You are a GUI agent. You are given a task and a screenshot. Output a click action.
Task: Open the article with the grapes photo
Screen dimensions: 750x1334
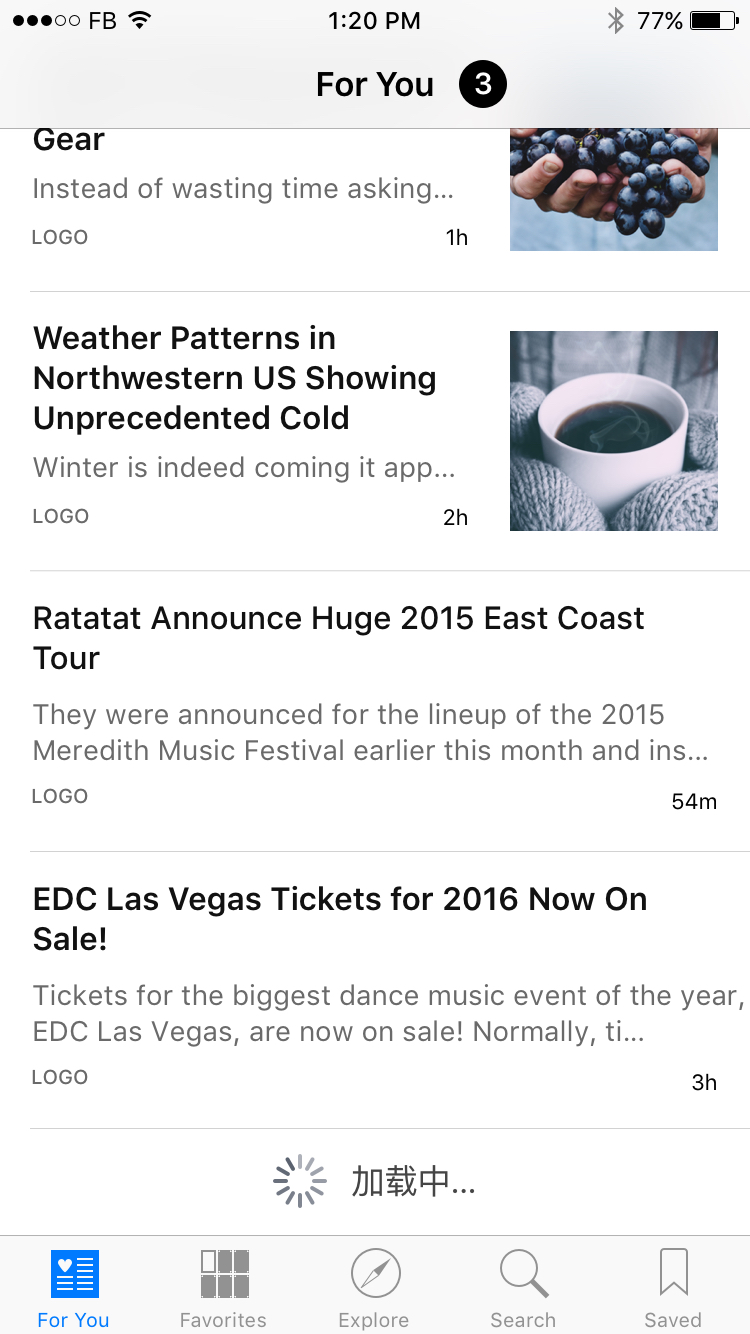point(613,190)
